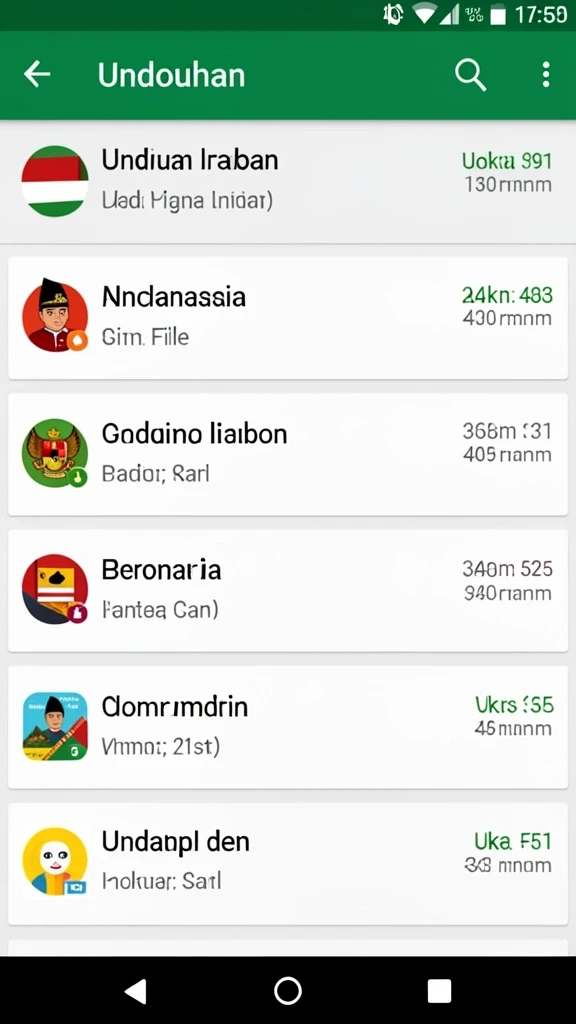Open the Undiuan Iraban row

click(288, 182)
